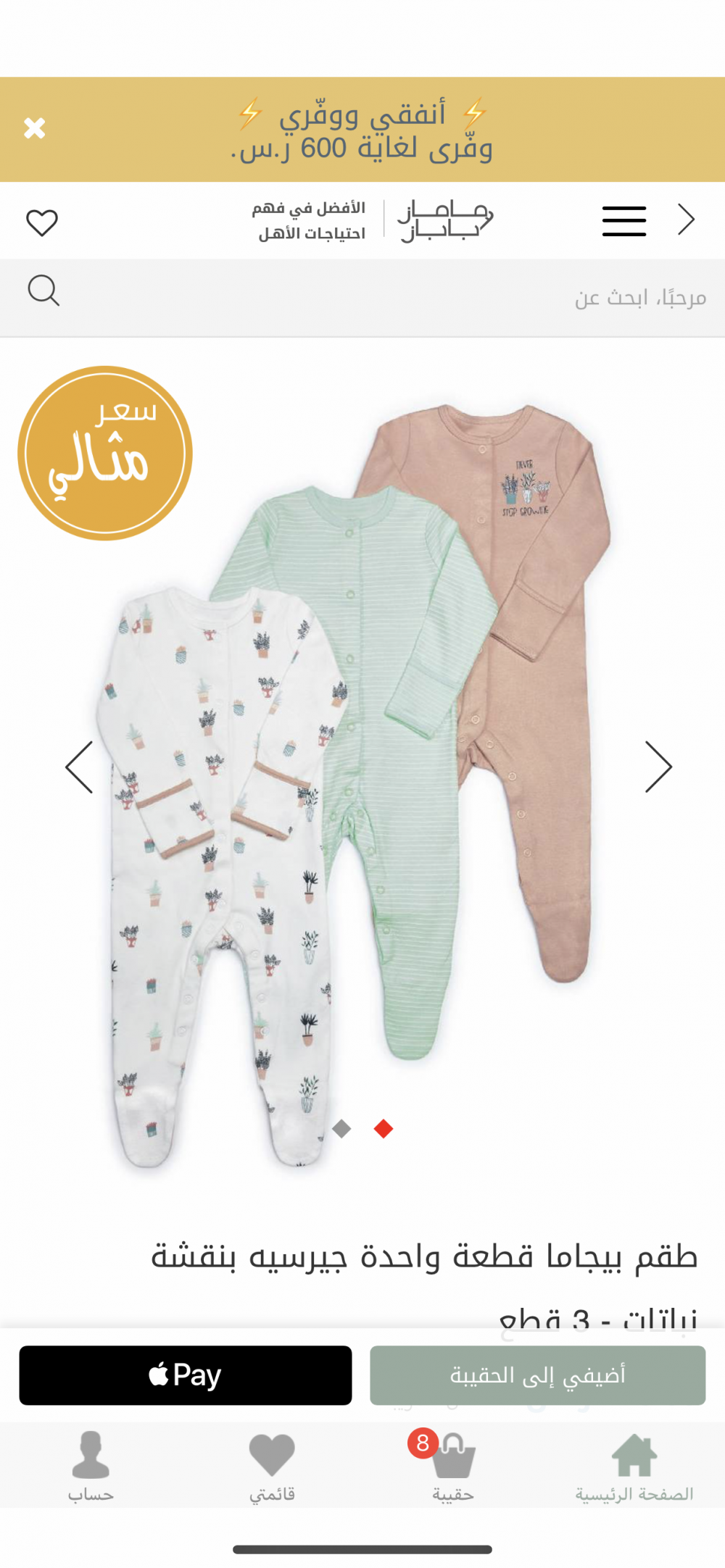Show next product image with right arrow
The width and height of the screenshot is (725, 1568).
click(658, 767)
